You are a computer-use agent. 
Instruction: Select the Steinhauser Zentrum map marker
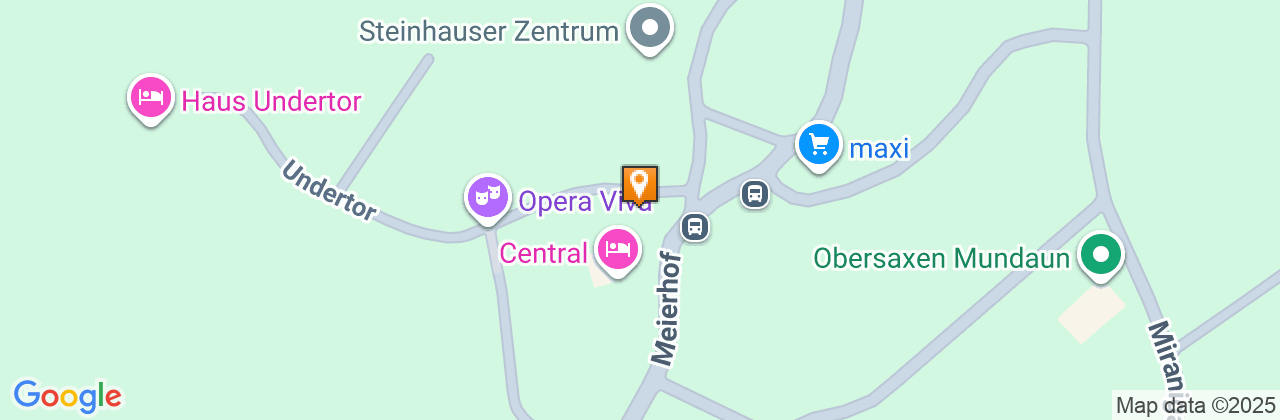(x=650, y=27)
